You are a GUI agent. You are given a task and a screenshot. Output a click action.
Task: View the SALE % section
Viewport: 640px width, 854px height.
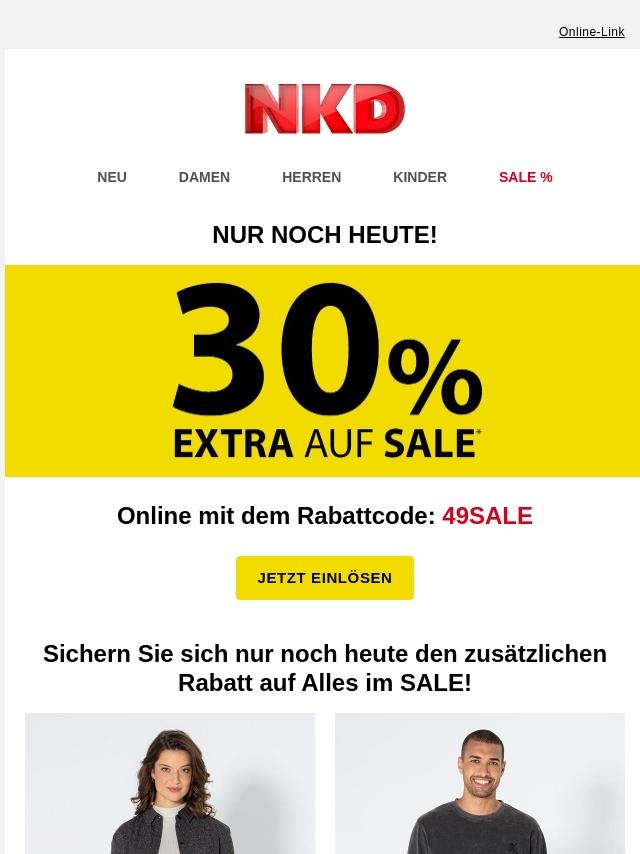click(x=525, y=177)
